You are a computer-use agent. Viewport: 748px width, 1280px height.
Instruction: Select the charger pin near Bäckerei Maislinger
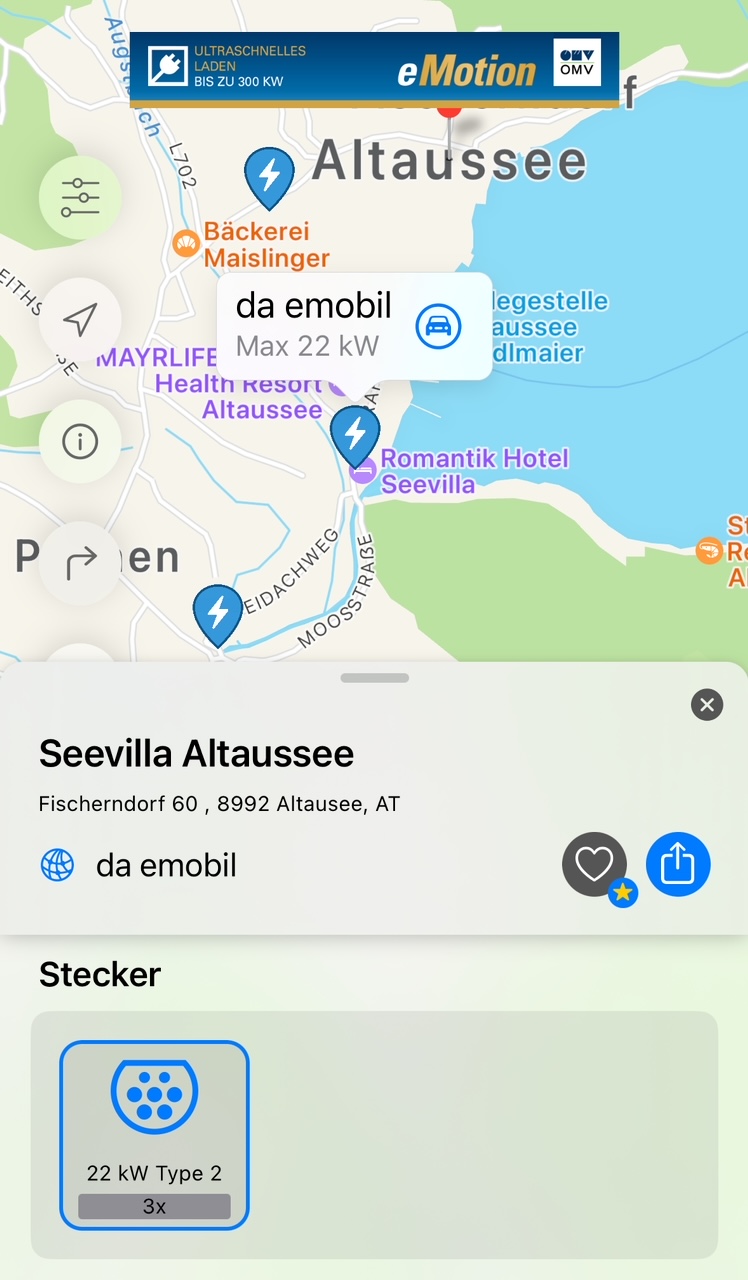269,177
